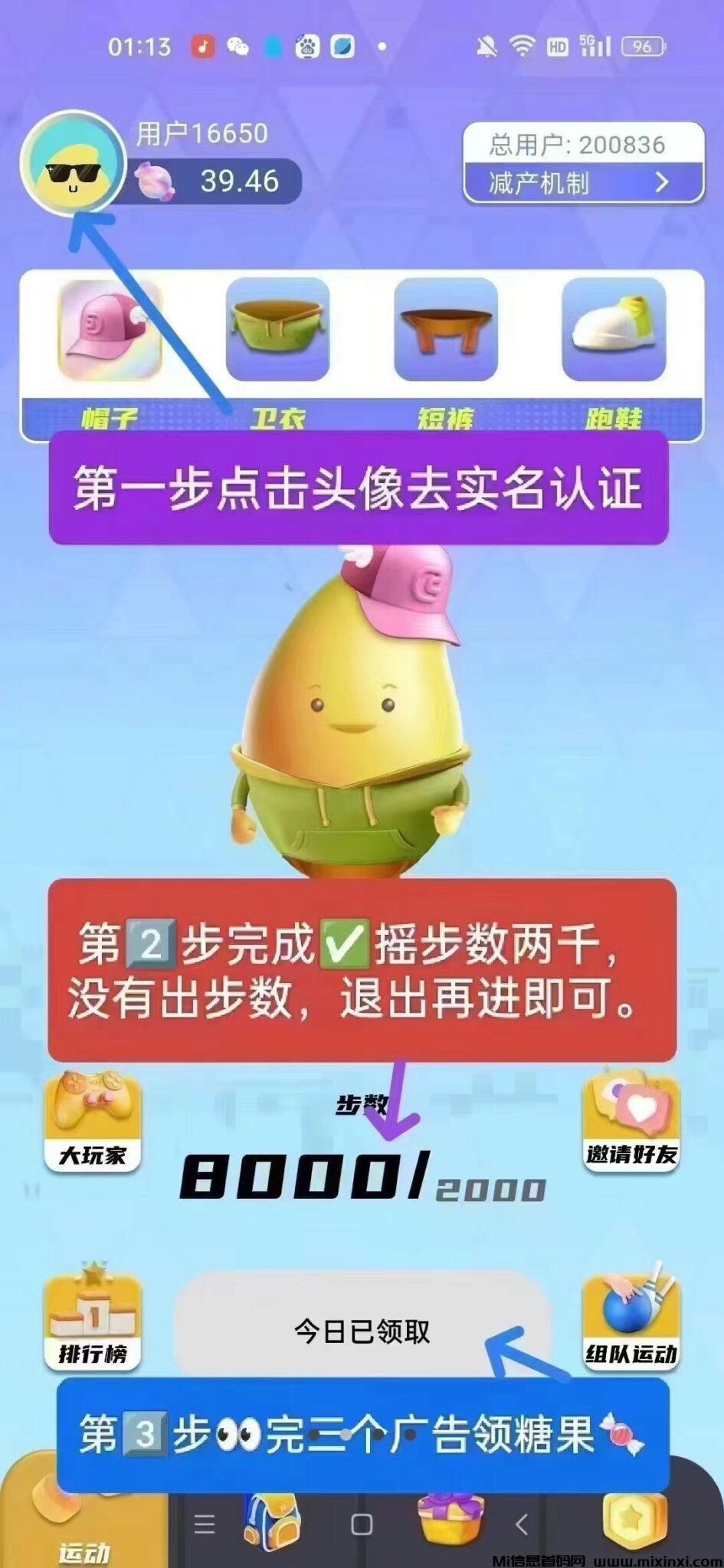Tap 邀请好友 to invite friends

pyautogui.click(x=631, y=1122)
